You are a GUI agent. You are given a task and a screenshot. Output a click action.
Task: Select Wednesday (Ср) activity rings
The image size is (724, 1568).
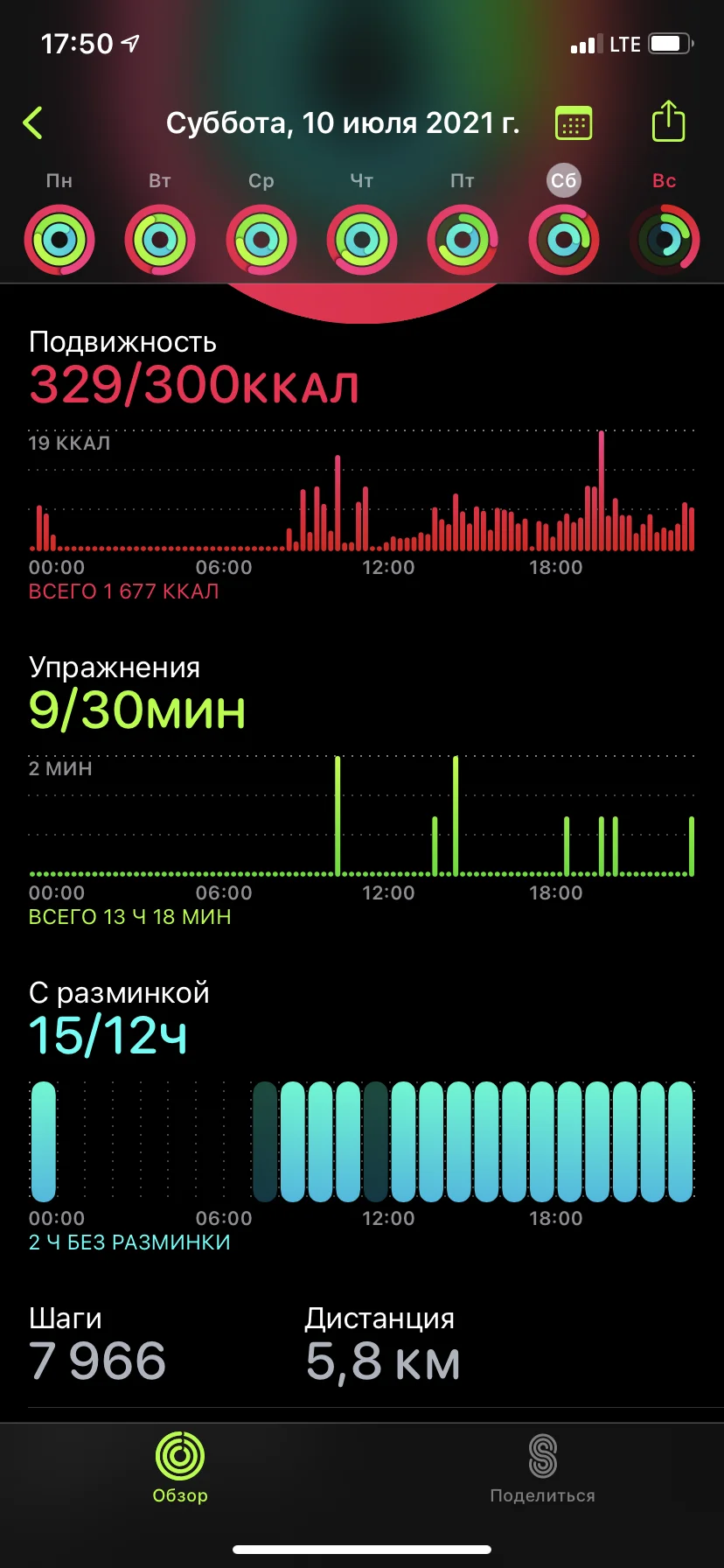pyautogui.click(x=261, y=240)
